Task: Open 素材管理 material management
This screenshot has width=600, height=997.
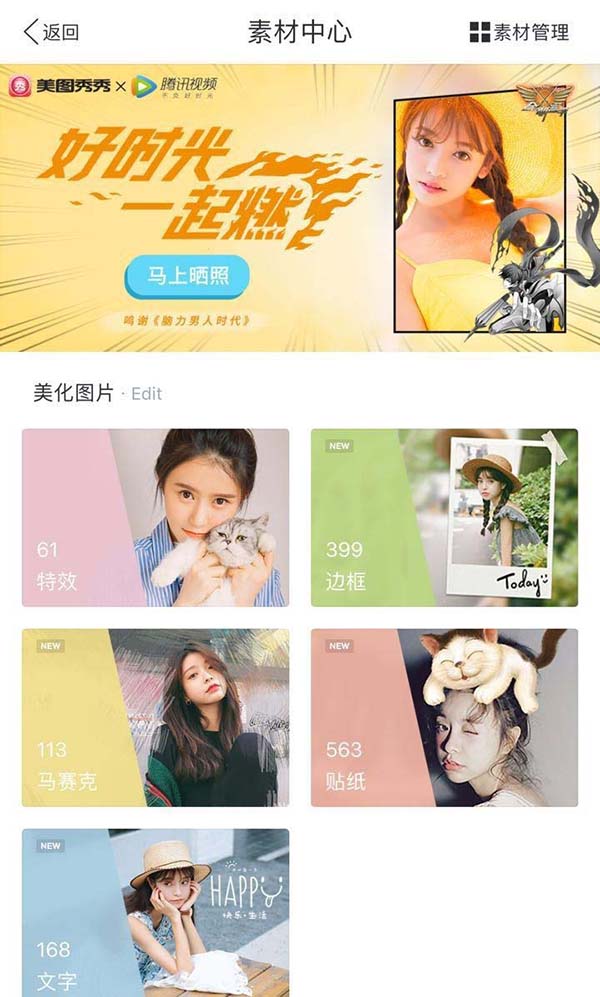Action: [x=519, y=32]
